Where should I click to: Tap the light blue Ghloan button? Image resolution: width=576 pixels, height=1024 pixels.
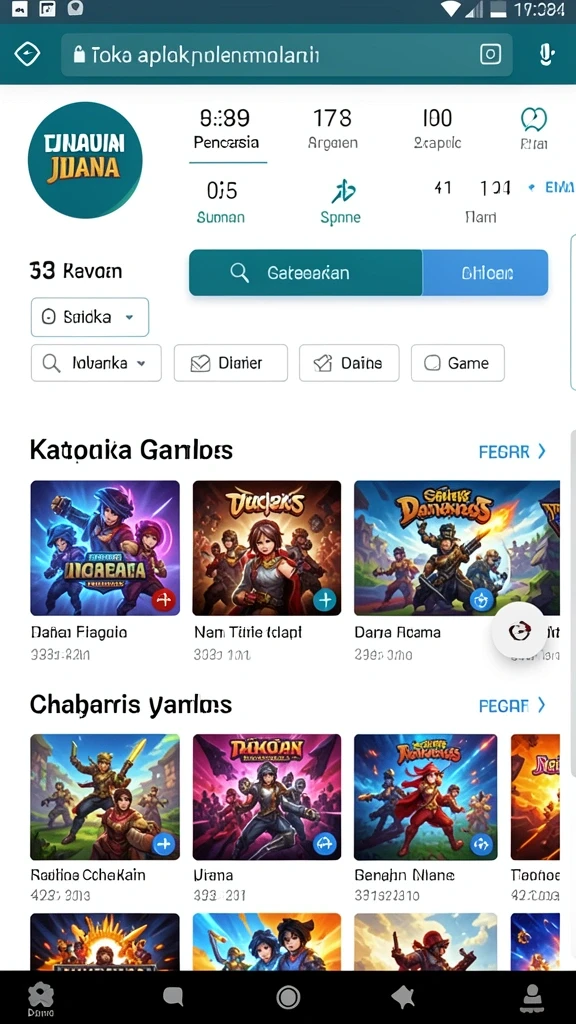click(485, 272)
